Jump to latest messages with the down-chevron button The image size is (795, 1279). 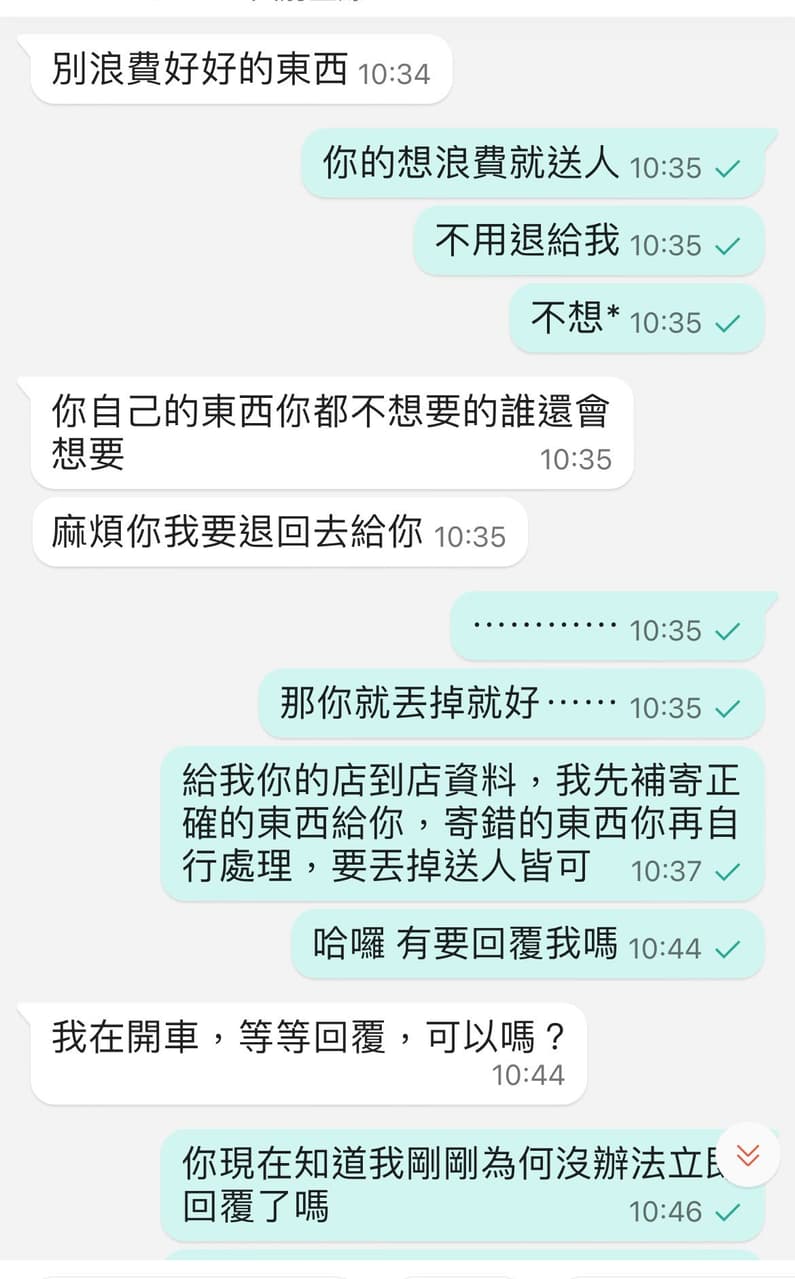coord(747,1155)
